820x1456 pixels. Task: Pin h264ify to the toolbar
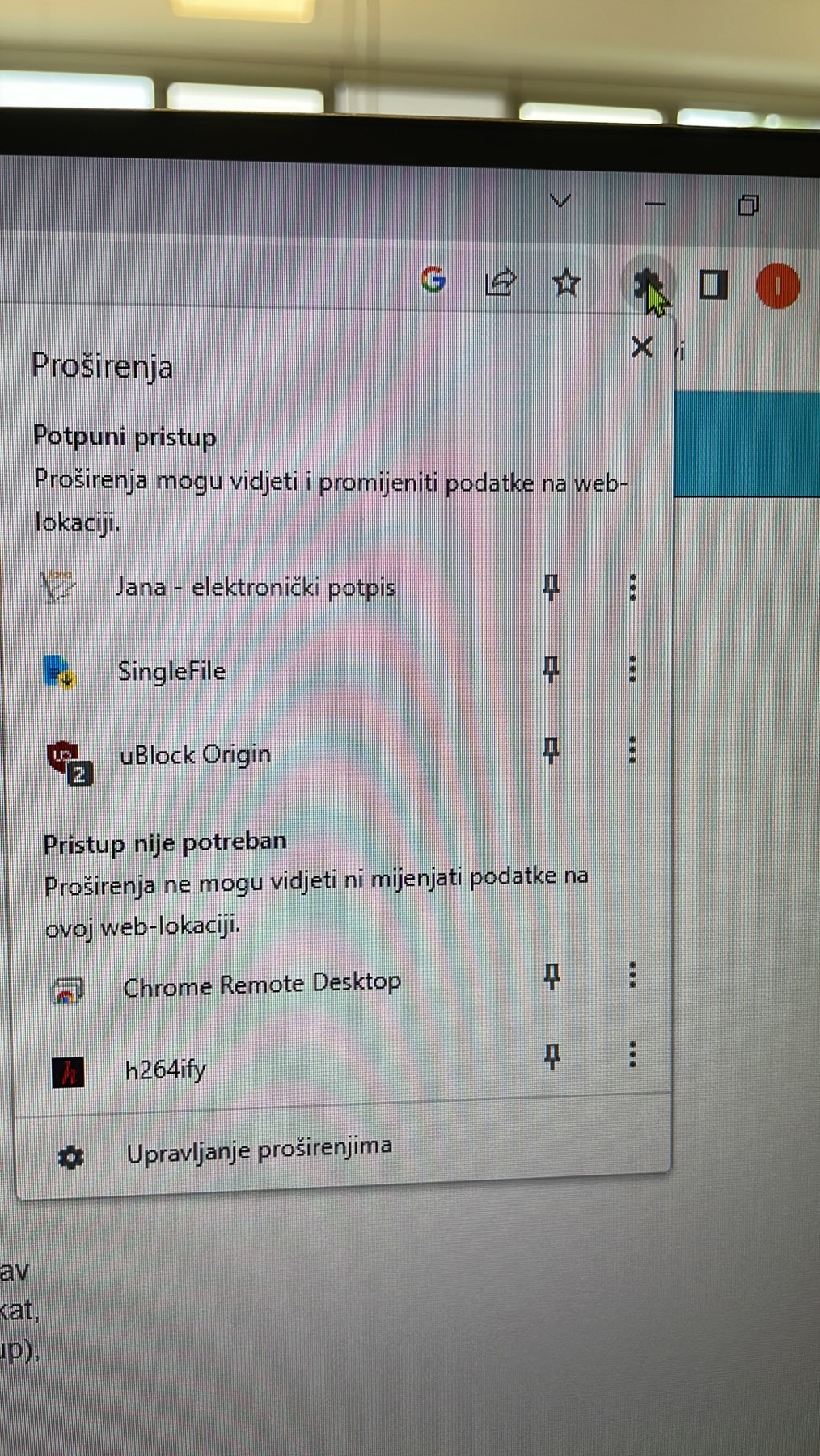click(x=552, y=1056)
